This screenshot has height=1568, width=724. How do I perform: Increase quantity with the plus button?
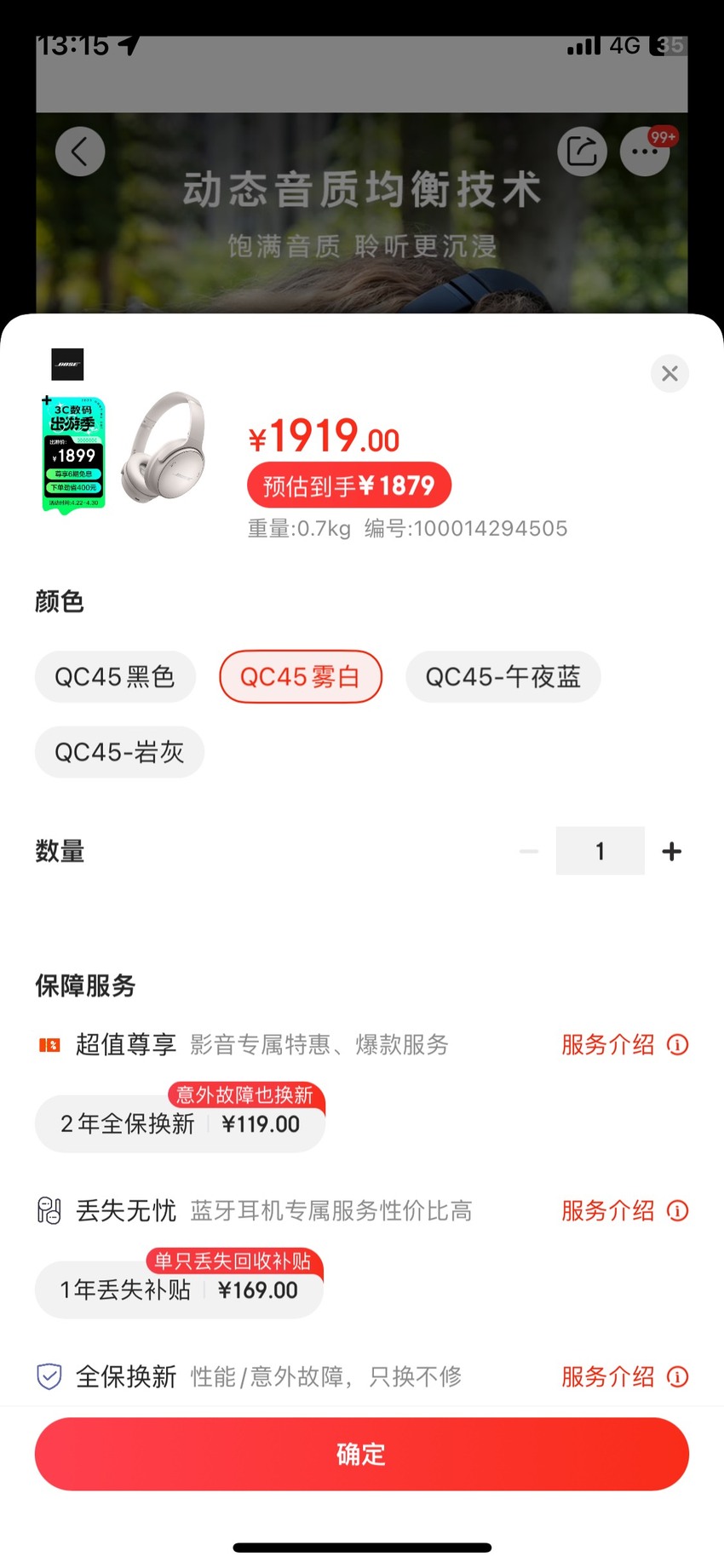pyautogui.click(x=671, y=851)
